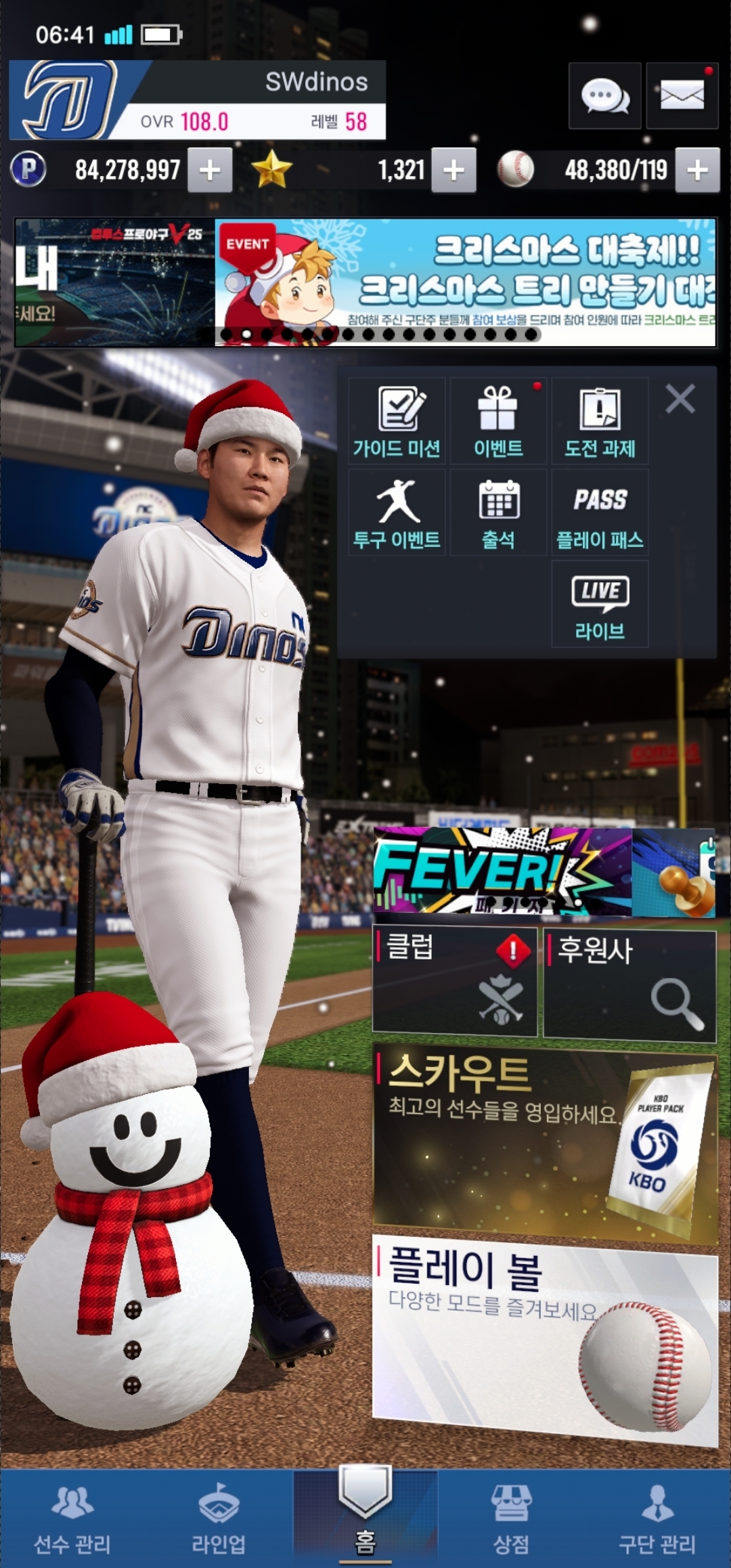Open 출석 attendance calendar

pos(498,513)
